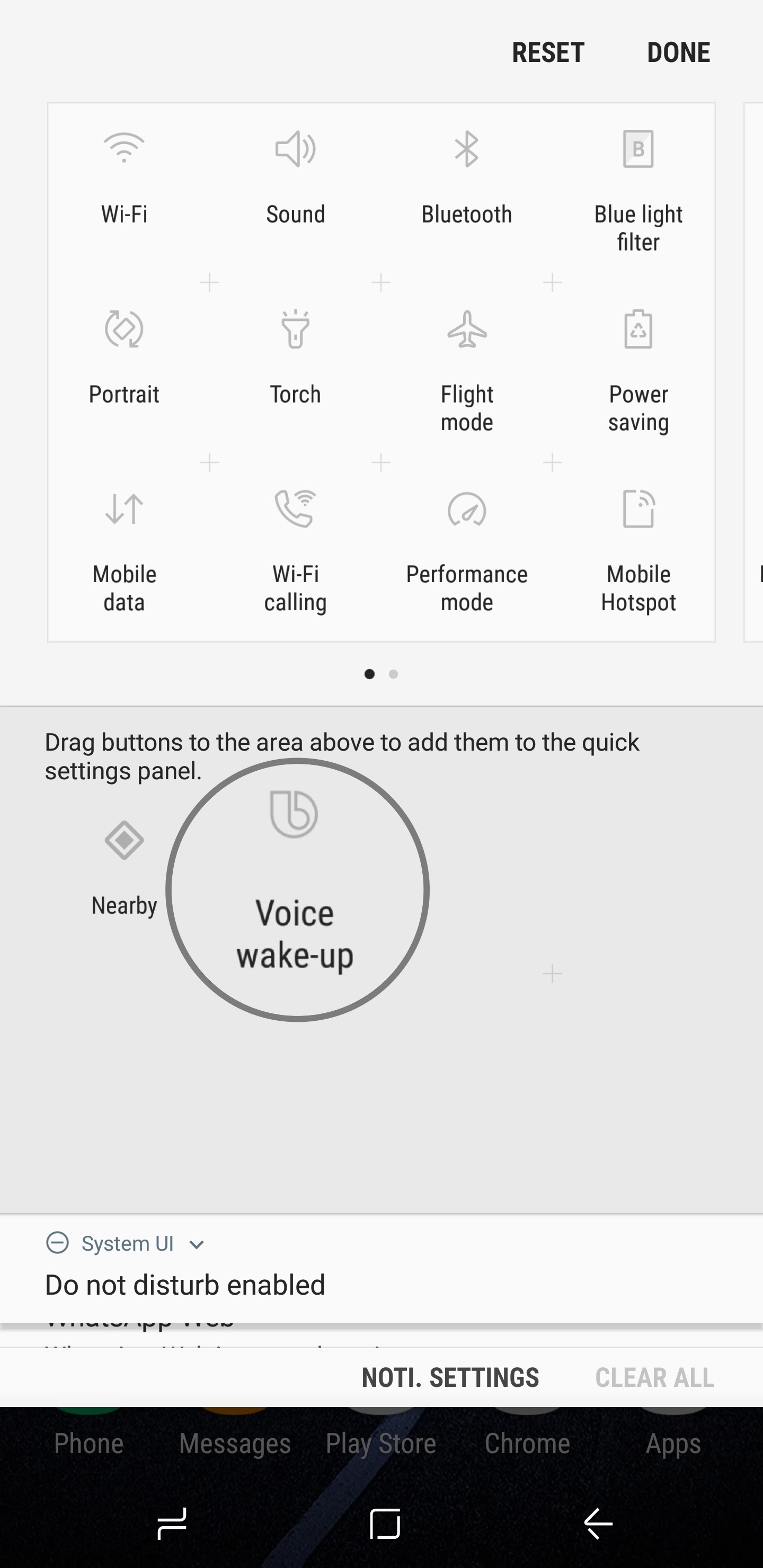Select the Wi-Fi quick setting tile

124,176
